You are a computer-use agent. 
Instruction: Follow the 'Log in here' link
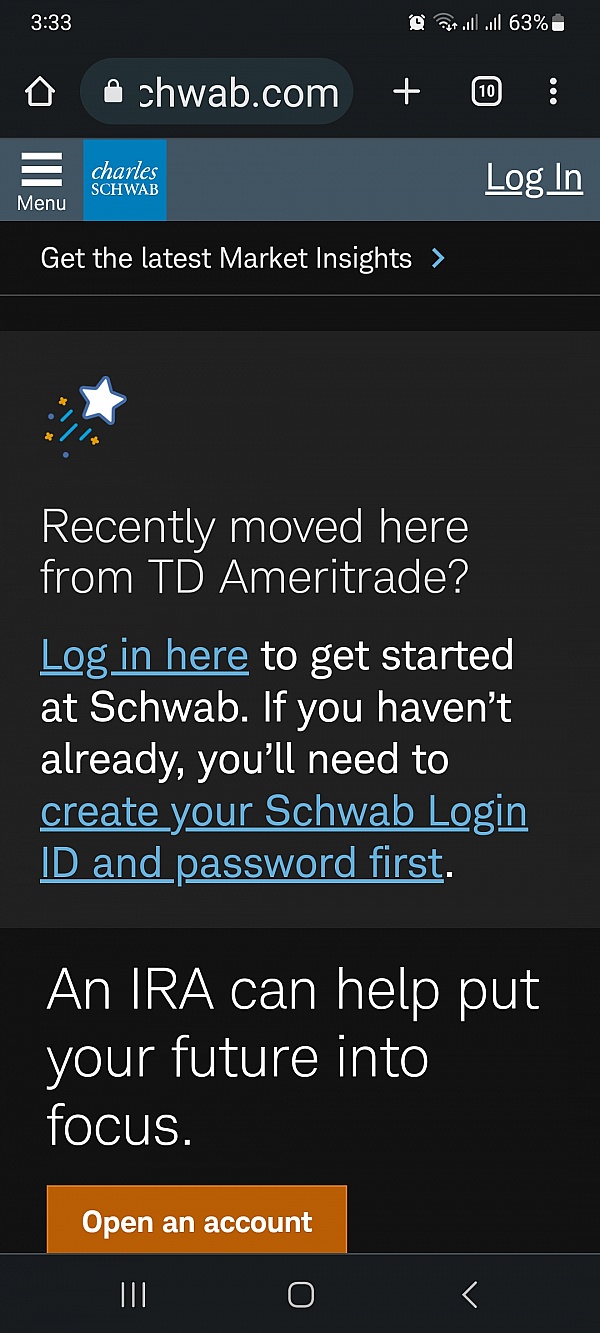point(144,656)
